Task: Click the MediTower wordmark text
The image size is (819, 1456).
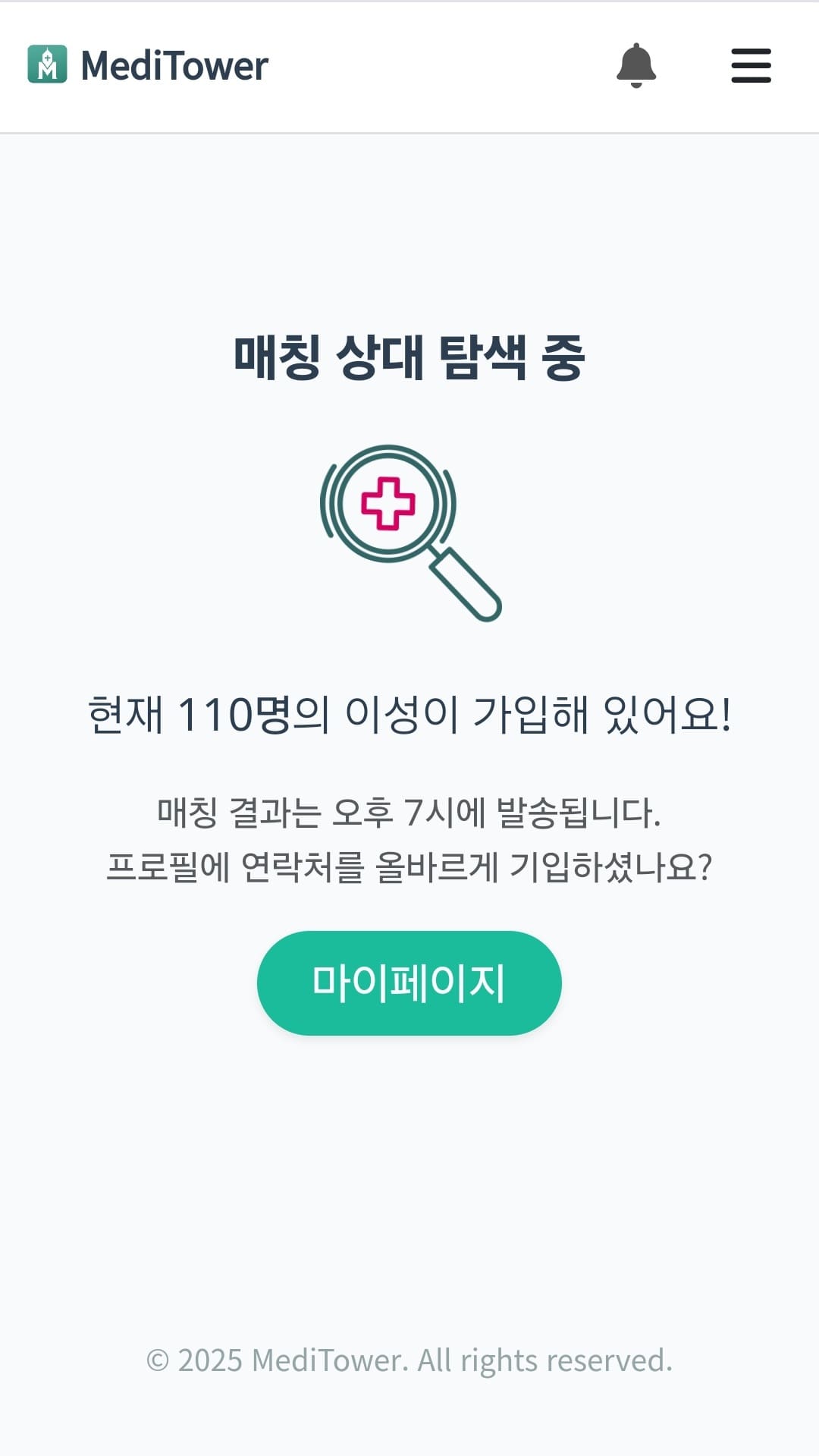Action: coord(174,65)
